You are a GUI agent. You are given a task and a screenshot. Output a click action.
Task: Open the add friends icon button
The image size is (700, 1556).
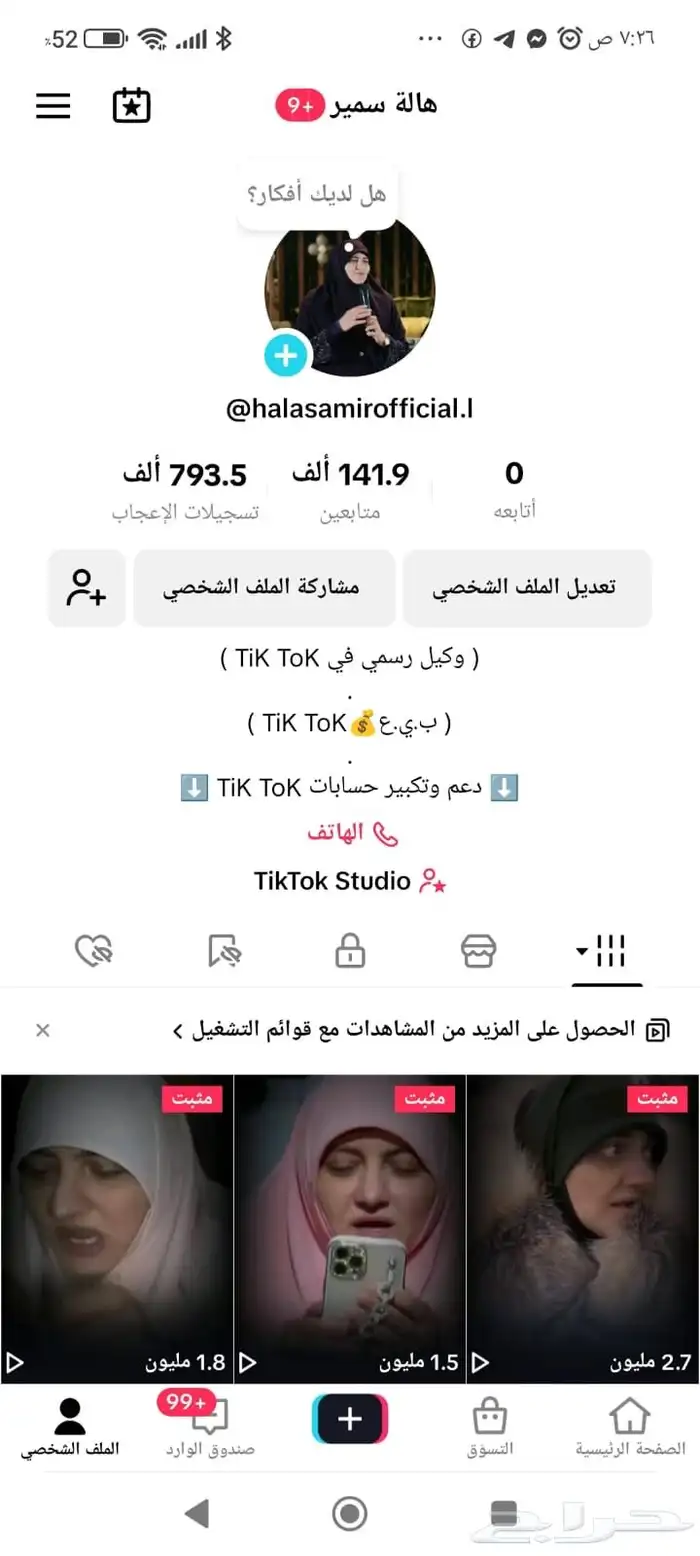(x=87, y=588)
